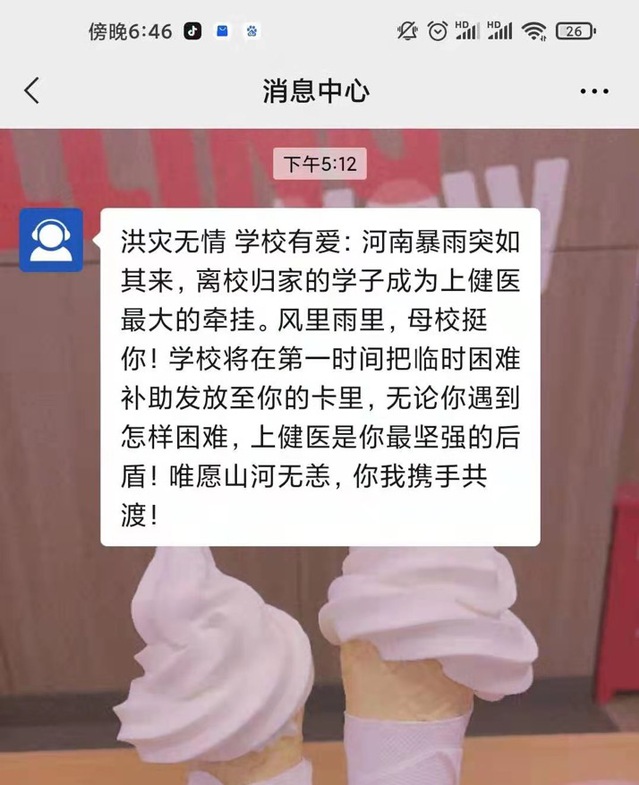Go back from 消息中心
Image resolution: width=639 pixels, height=785 pixels.
tap(32, 91)
